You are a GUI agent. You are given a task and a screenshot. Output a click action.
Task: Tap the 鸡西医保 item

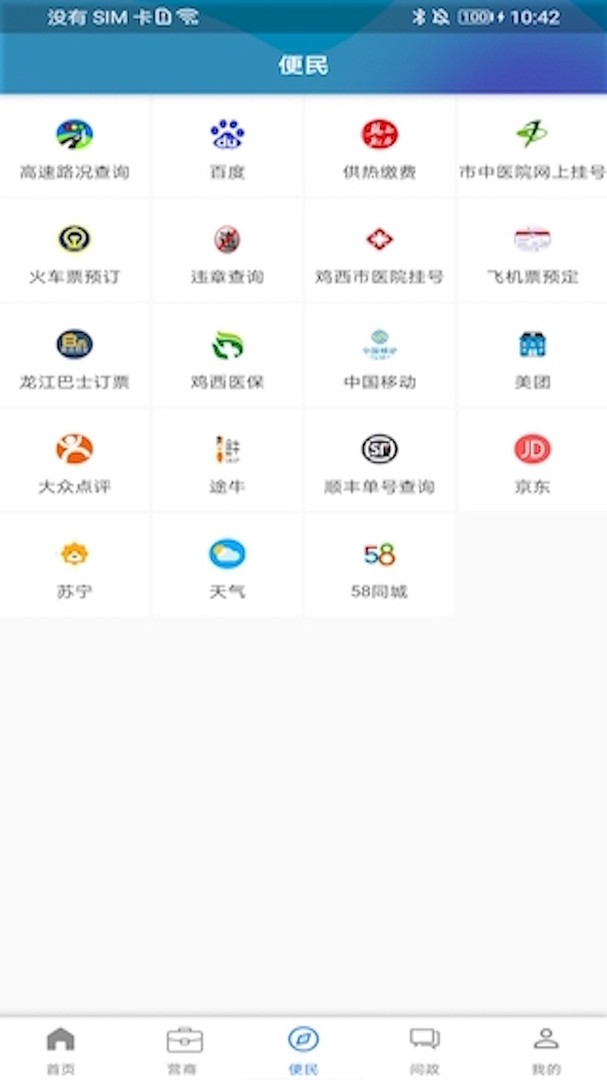227,356
